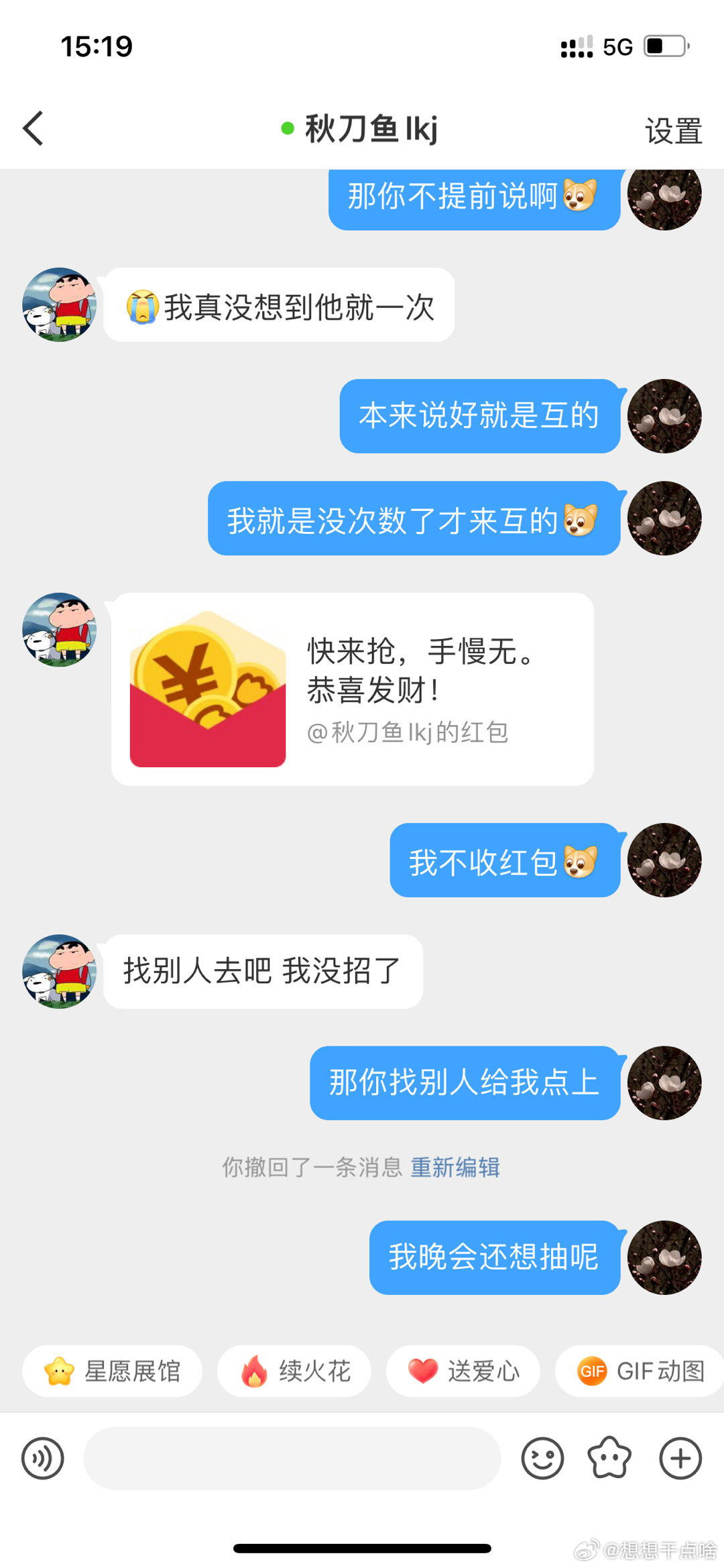Open 设置 chat settings
This screenshot has width=724, height=1568.
[673, 130]
